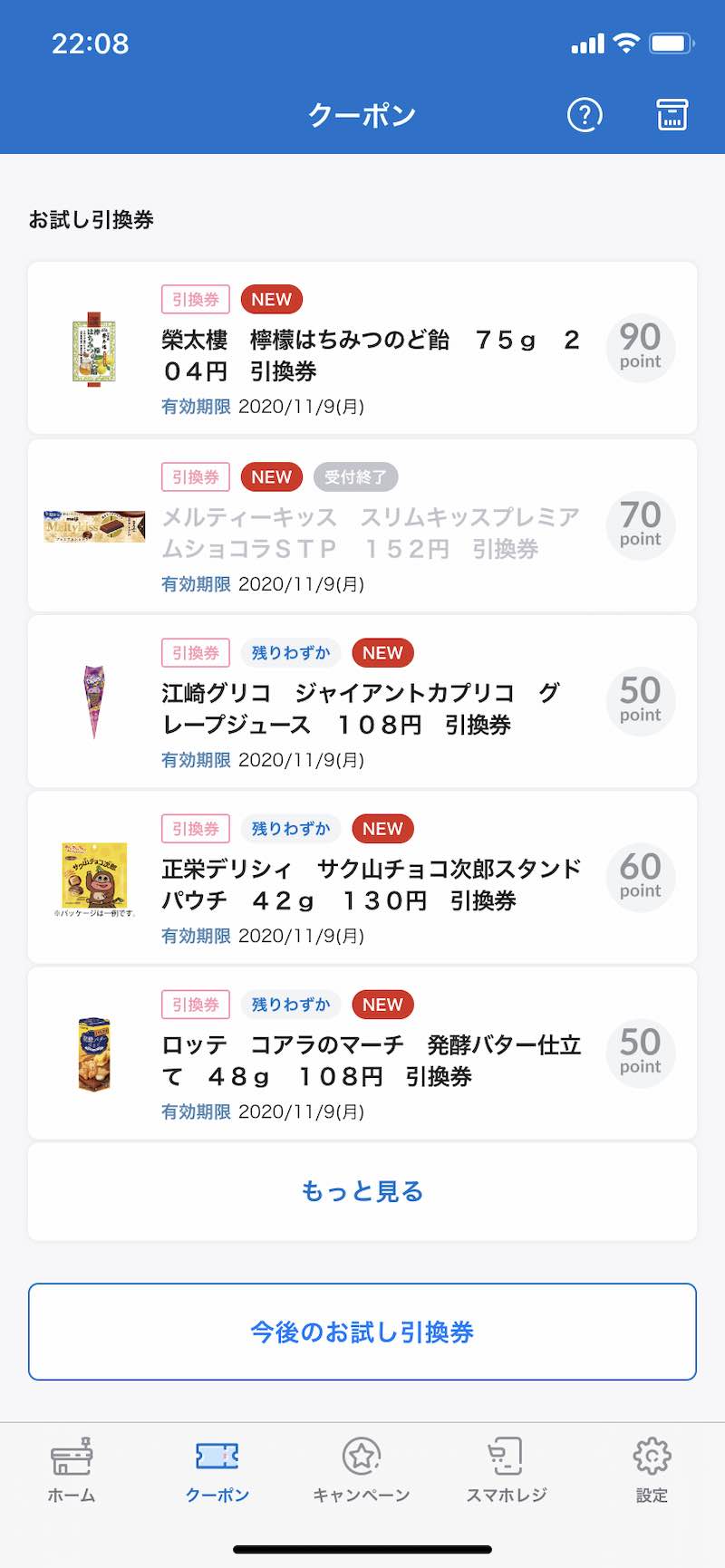725x1568 pixels.
Task: Click the 50 point badge on the Caplico coupon
Action: (640, 702)
